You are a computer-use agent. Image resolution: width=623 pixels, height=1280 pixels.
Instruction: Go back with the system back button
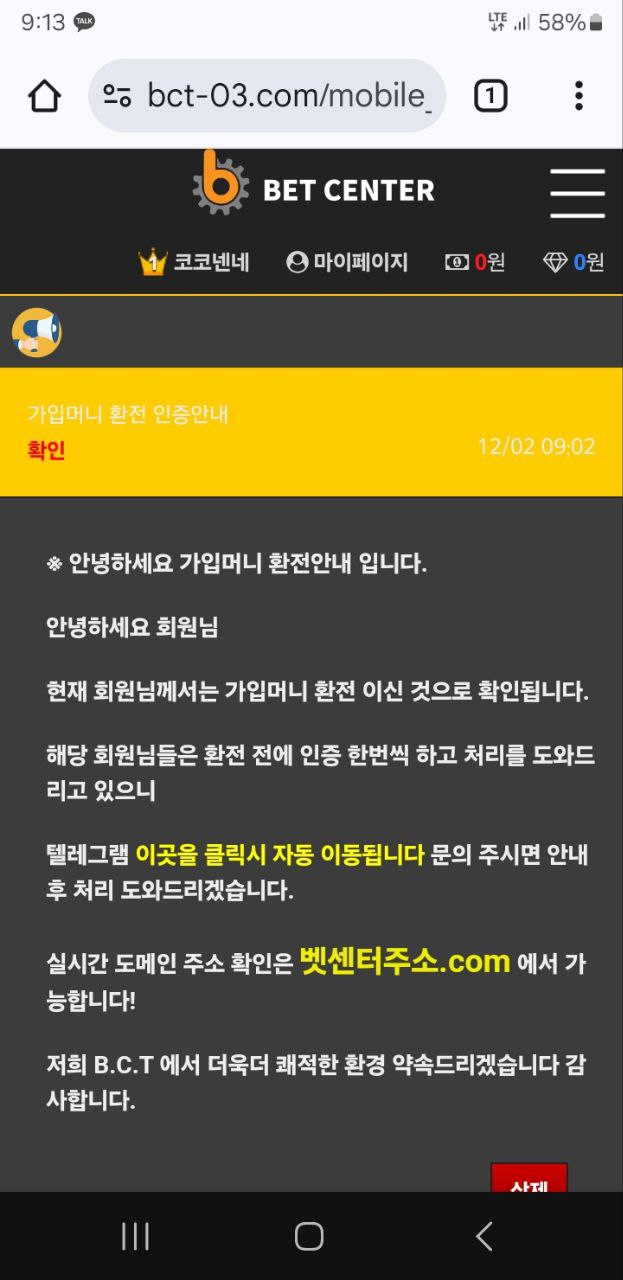point(484,1237)
